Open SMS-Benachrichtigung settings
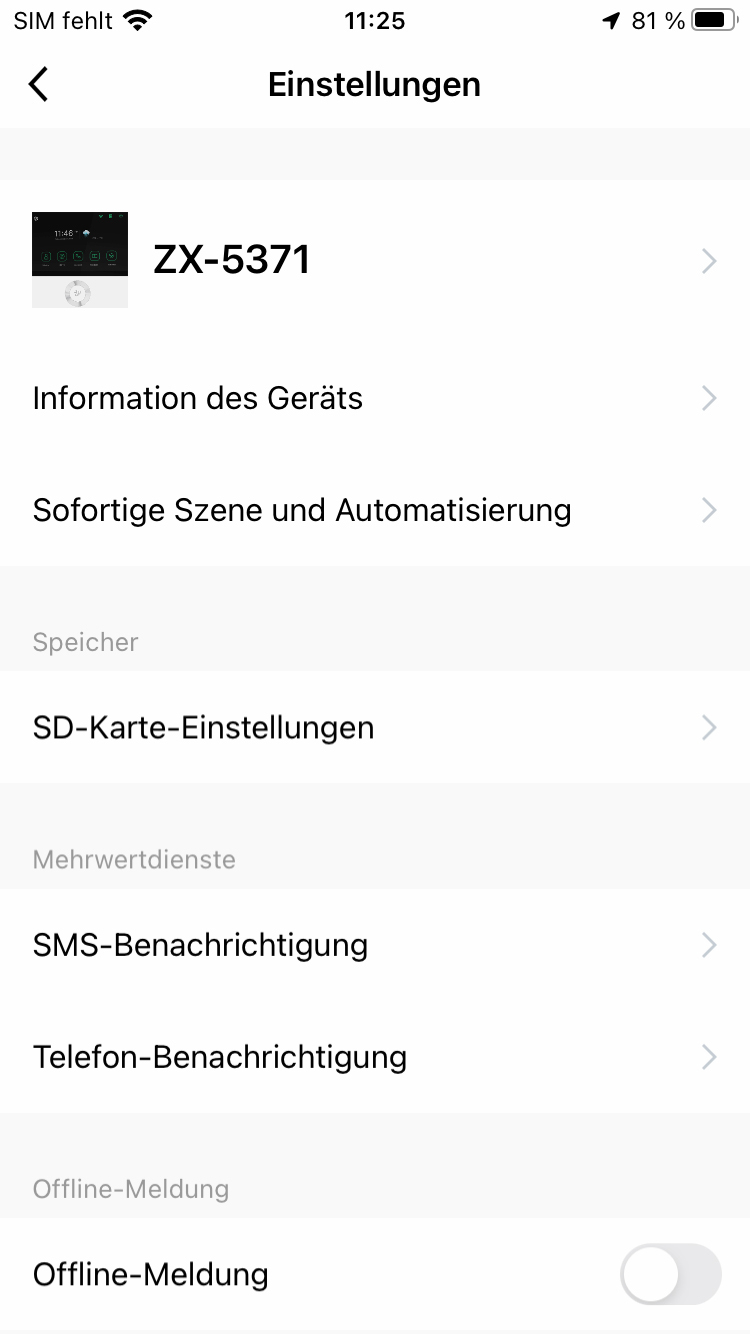The width and height of the screenshot is (750, 1334). point(374,945)
